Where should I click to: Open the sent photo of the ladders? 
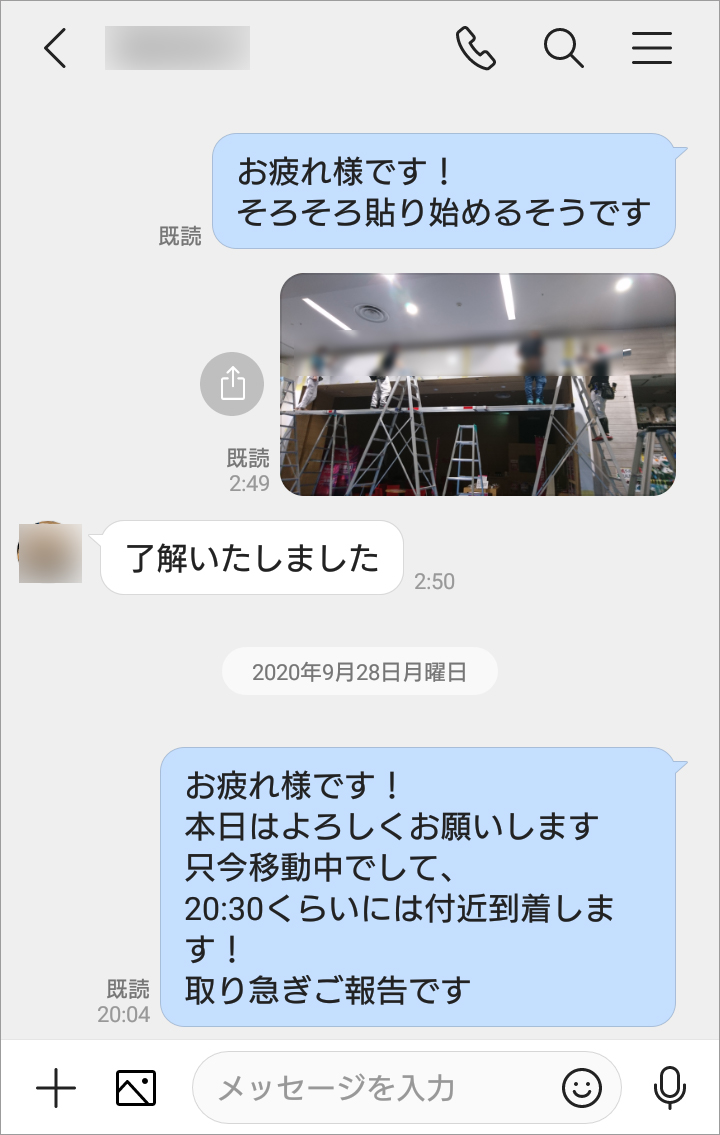coord(477,385)
